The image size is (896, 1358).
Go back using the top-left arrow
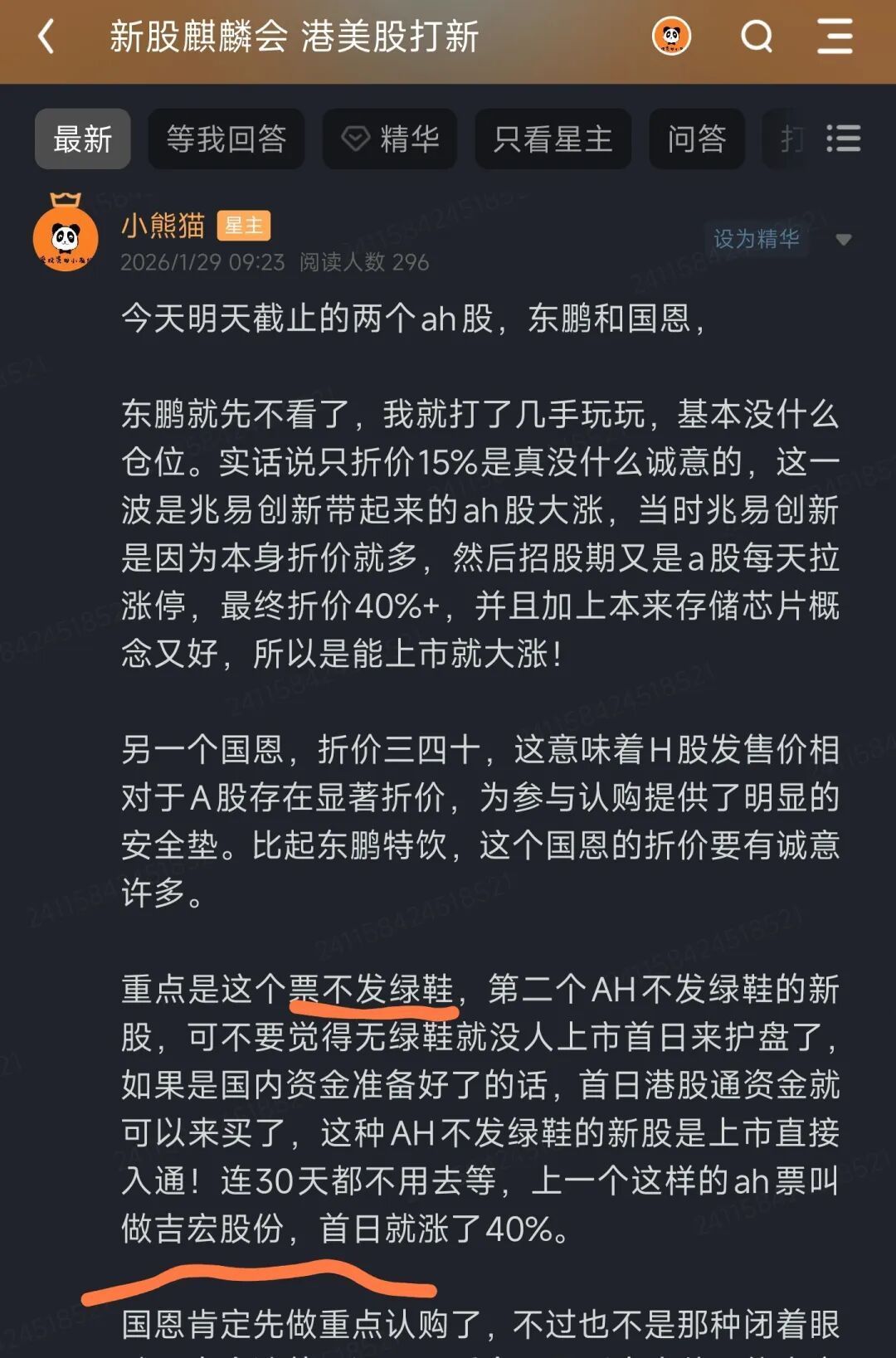46,37
